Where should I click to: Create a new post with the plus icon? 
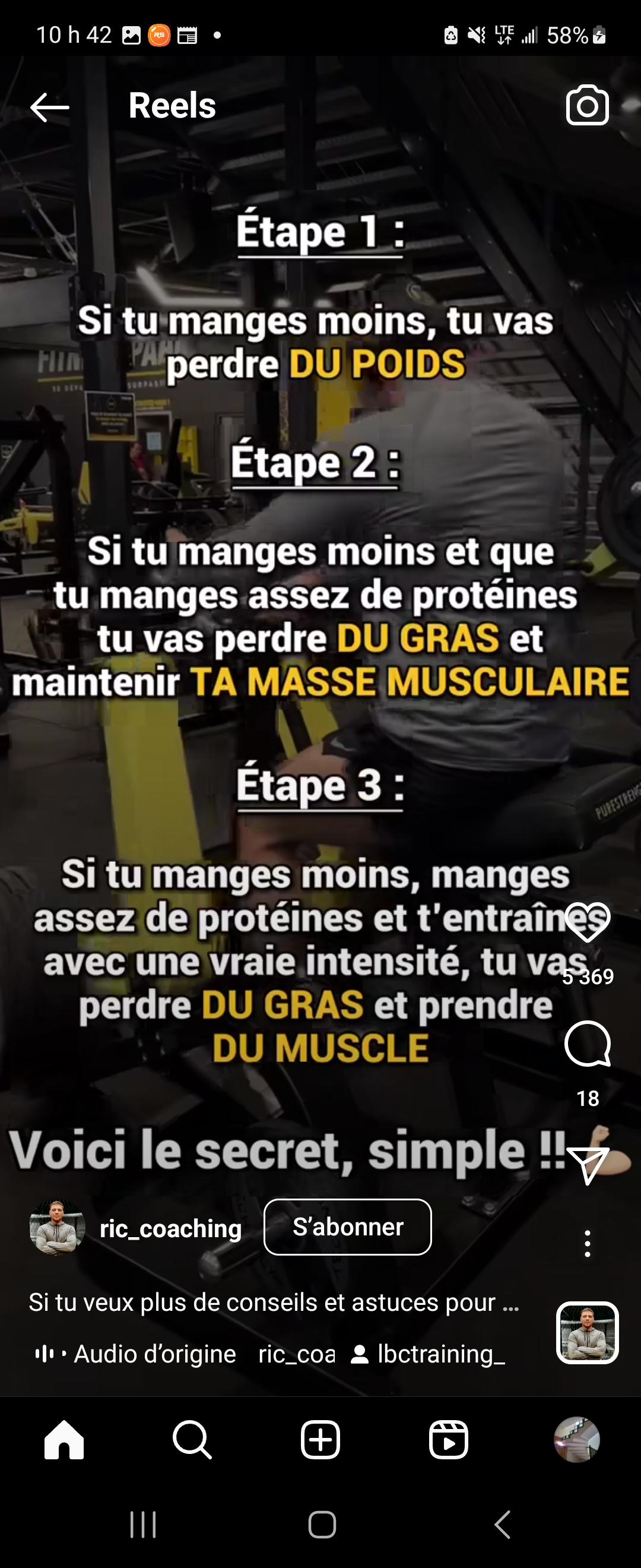320,1440
